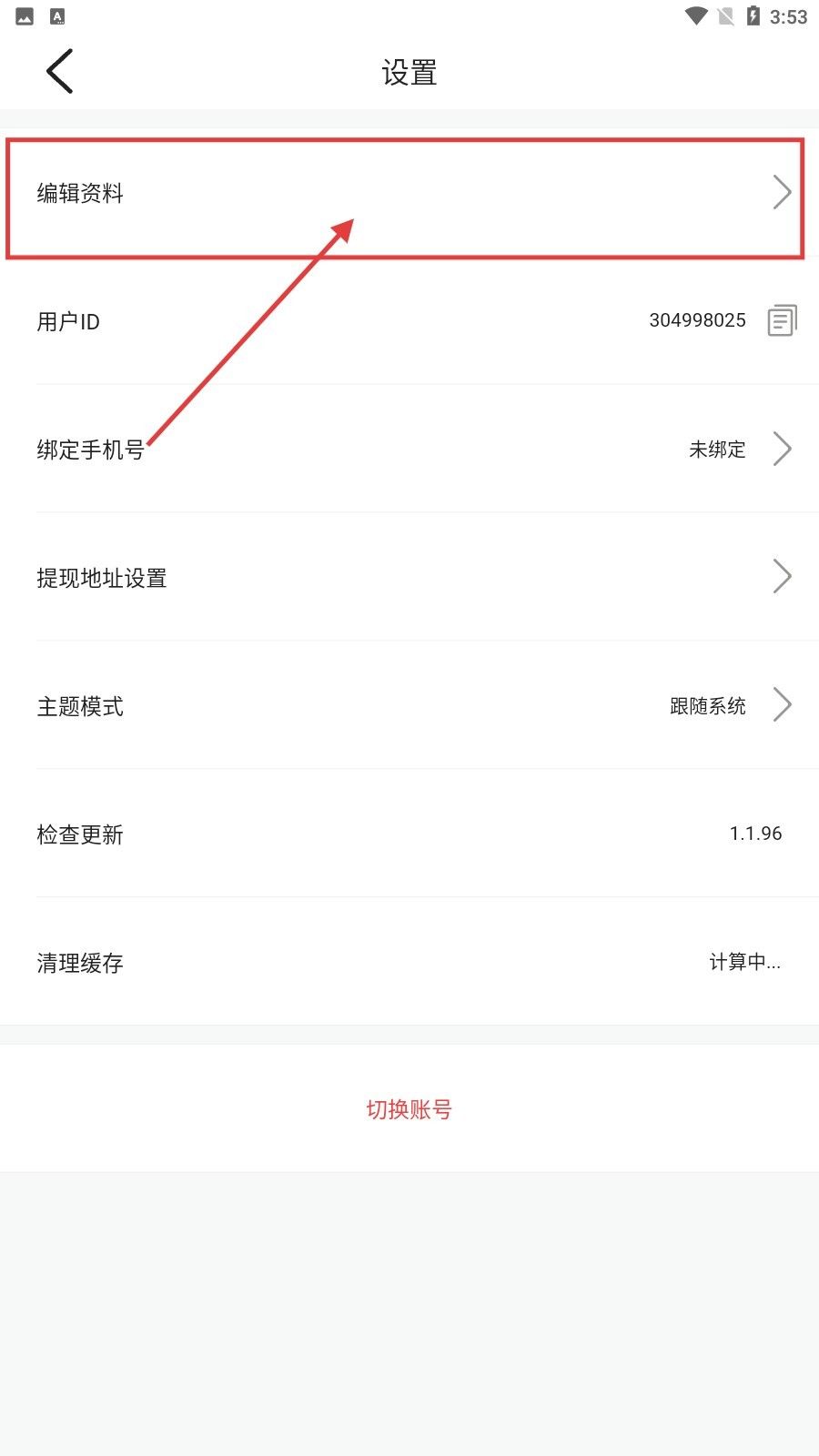Tap 切换账号 to switch accounts
819x1456 pixels.
coord(409,1109)
